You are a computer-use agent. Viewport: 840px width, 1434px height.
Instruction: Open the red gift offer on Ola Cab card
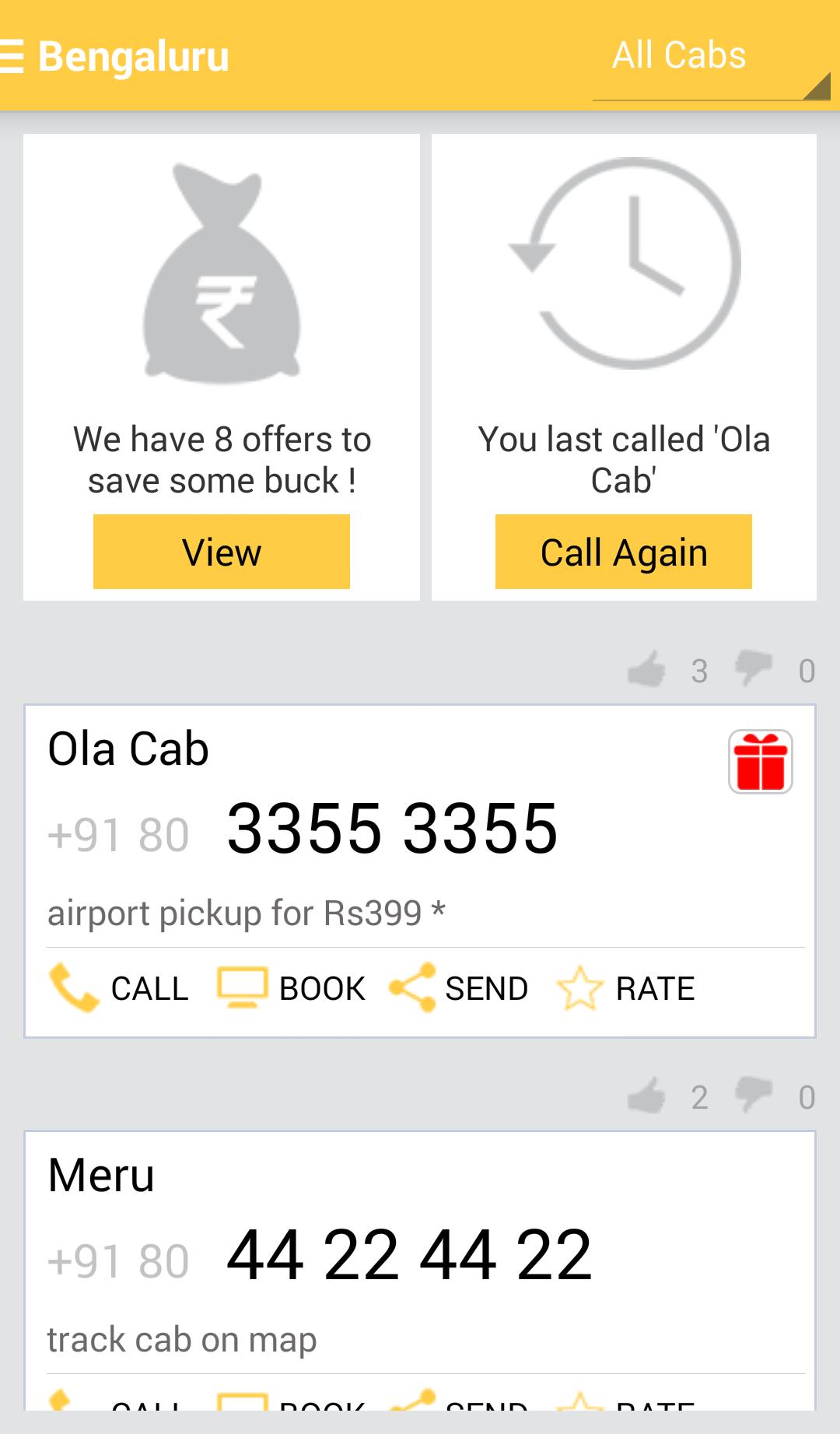pos(759,760)
